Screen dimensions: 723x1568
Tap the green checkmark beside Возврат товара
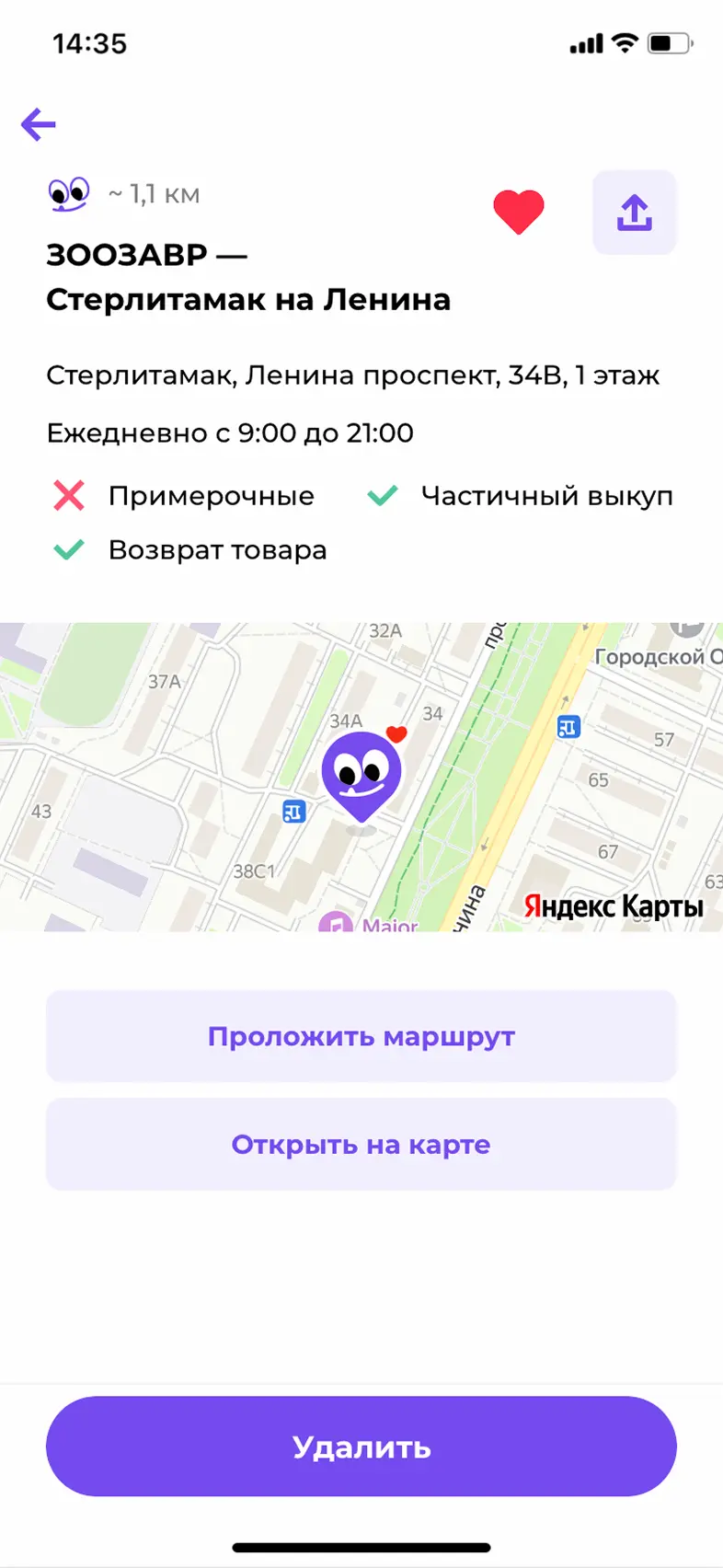[x=68, y=549]
